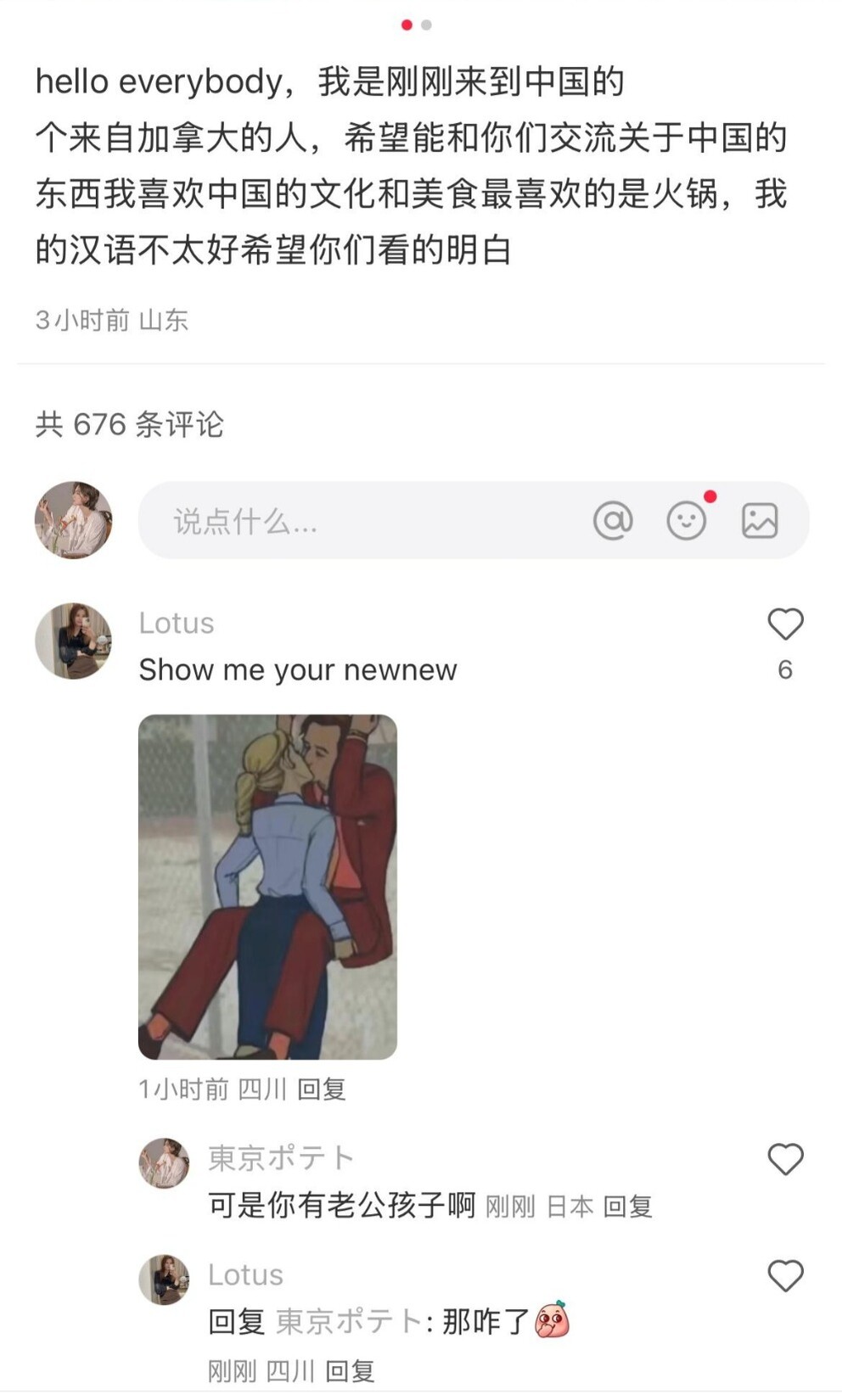Tap the @ mention icon in comment box
Viewport: 842px width, 1400px height.
(613, 520)
